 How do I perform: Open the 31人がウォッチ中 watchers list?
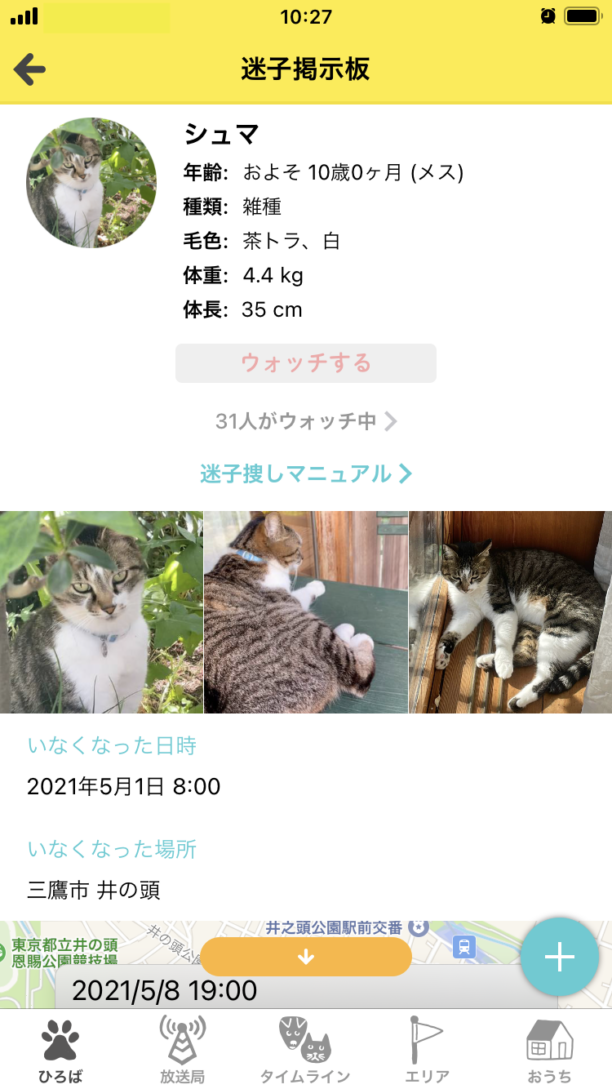pyautogui.click(x=305, y=421)
